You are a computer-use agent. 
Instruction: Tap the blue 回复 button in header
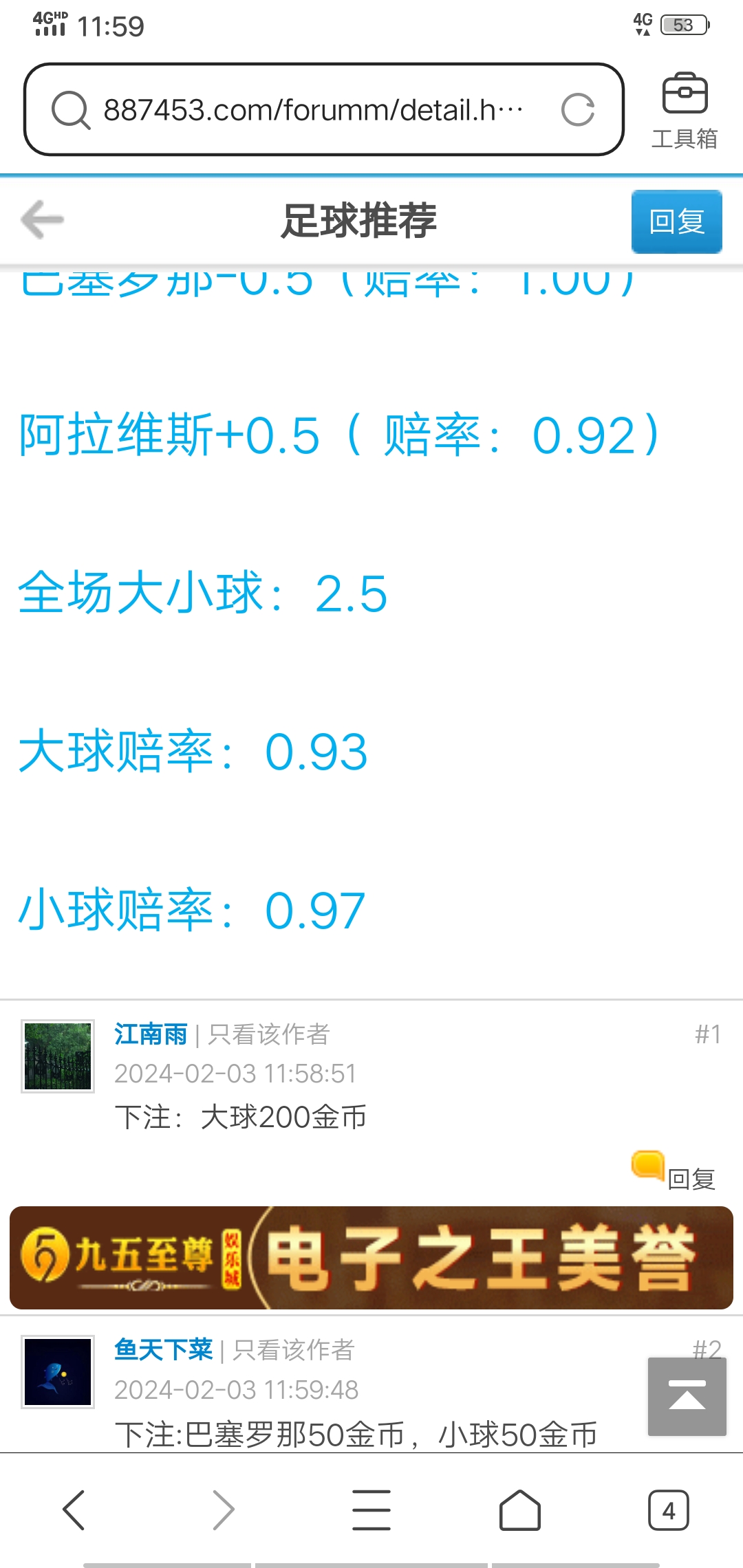(x=676, y=221)
